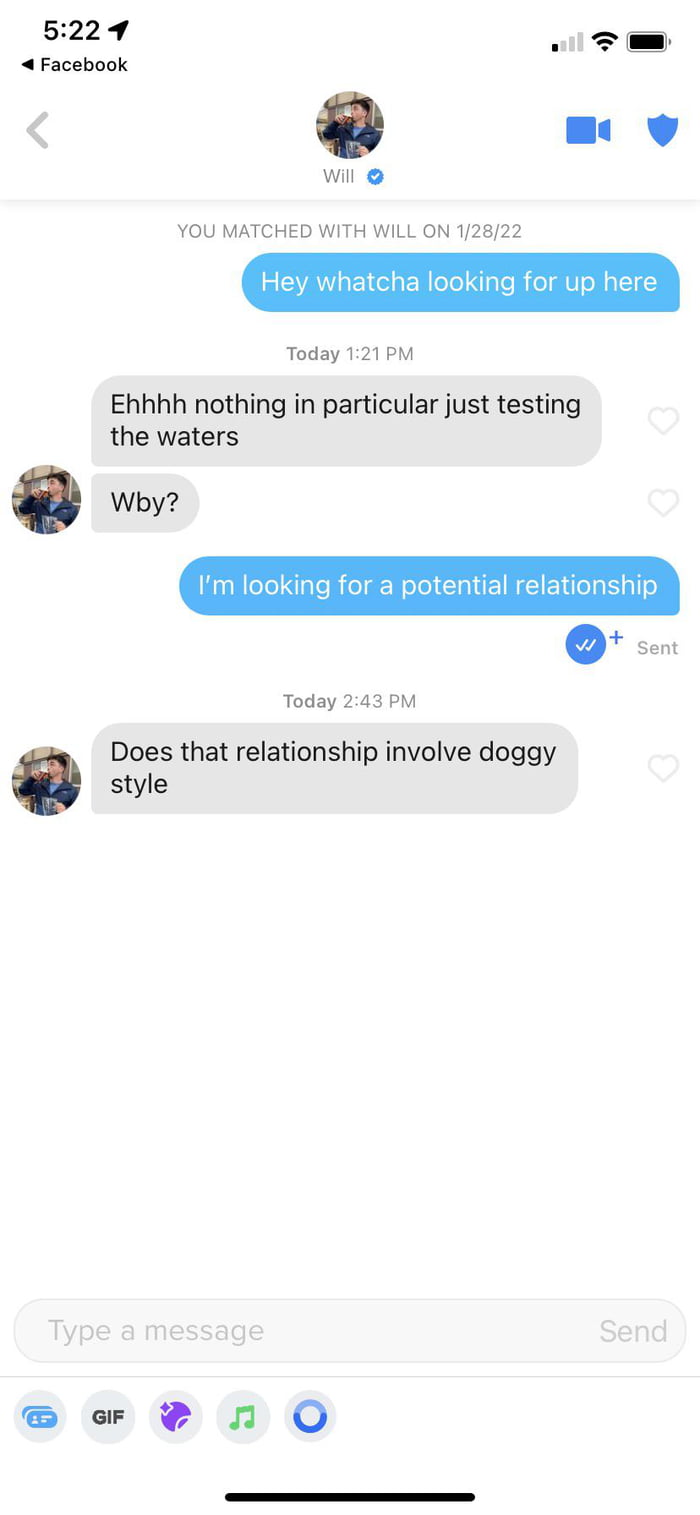Like the "Wby?" message
The image size is (700, 1515).
click(x=663, y=502)
